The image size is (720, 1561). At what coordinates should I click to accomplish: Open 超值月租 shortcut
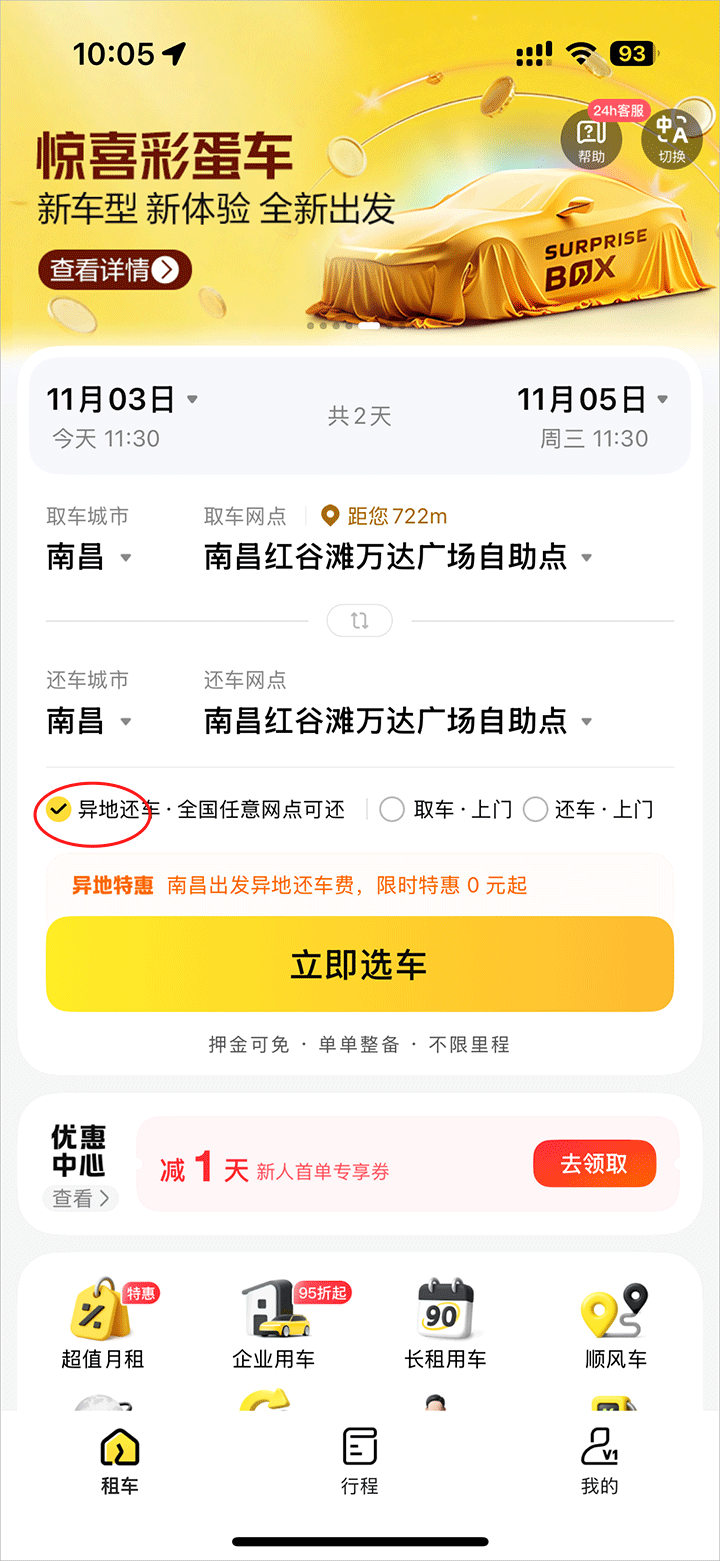click(x=102, y=1324)
